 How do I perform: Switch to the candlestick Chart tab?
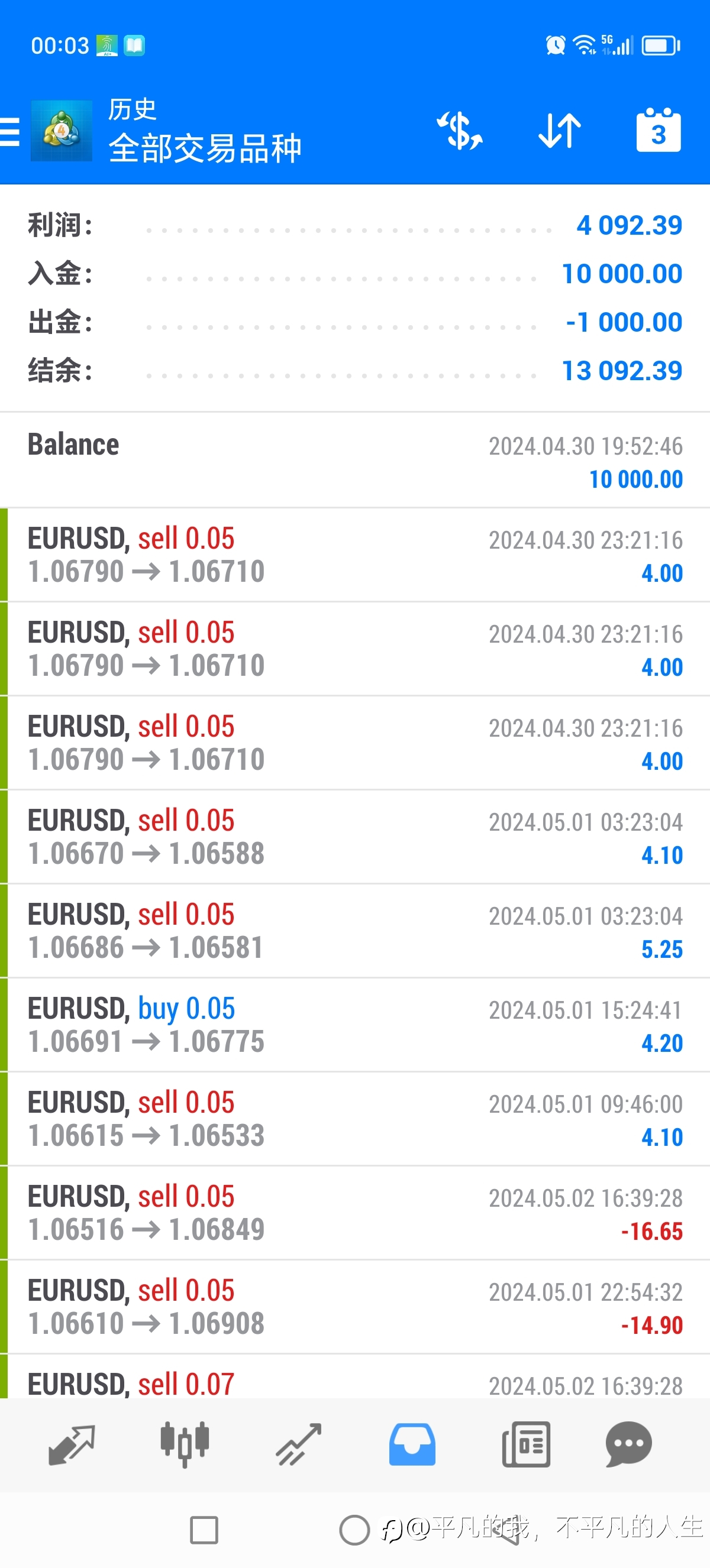(x=185, y=1444)
